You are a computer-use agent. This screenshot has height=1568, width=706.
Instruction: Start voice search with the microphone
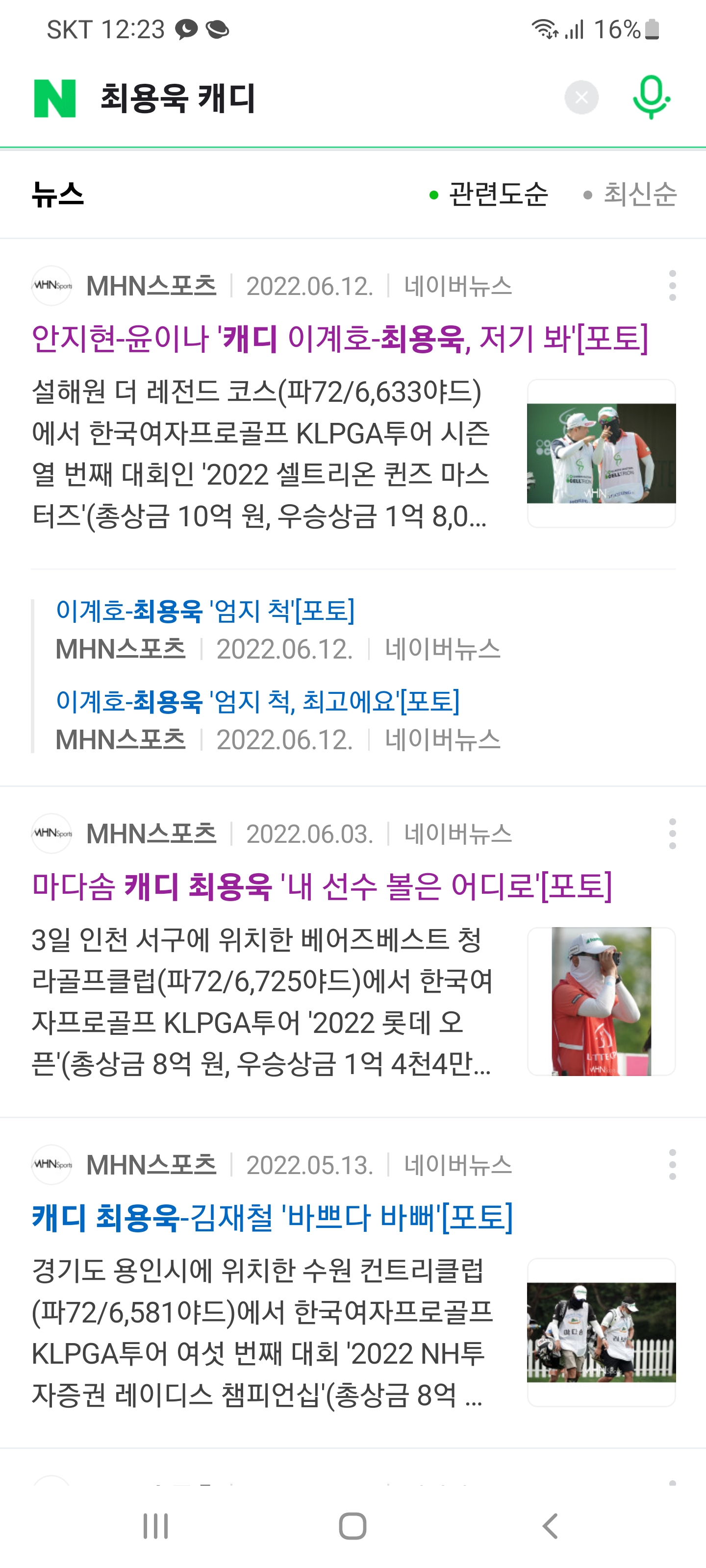pos(651,98)
